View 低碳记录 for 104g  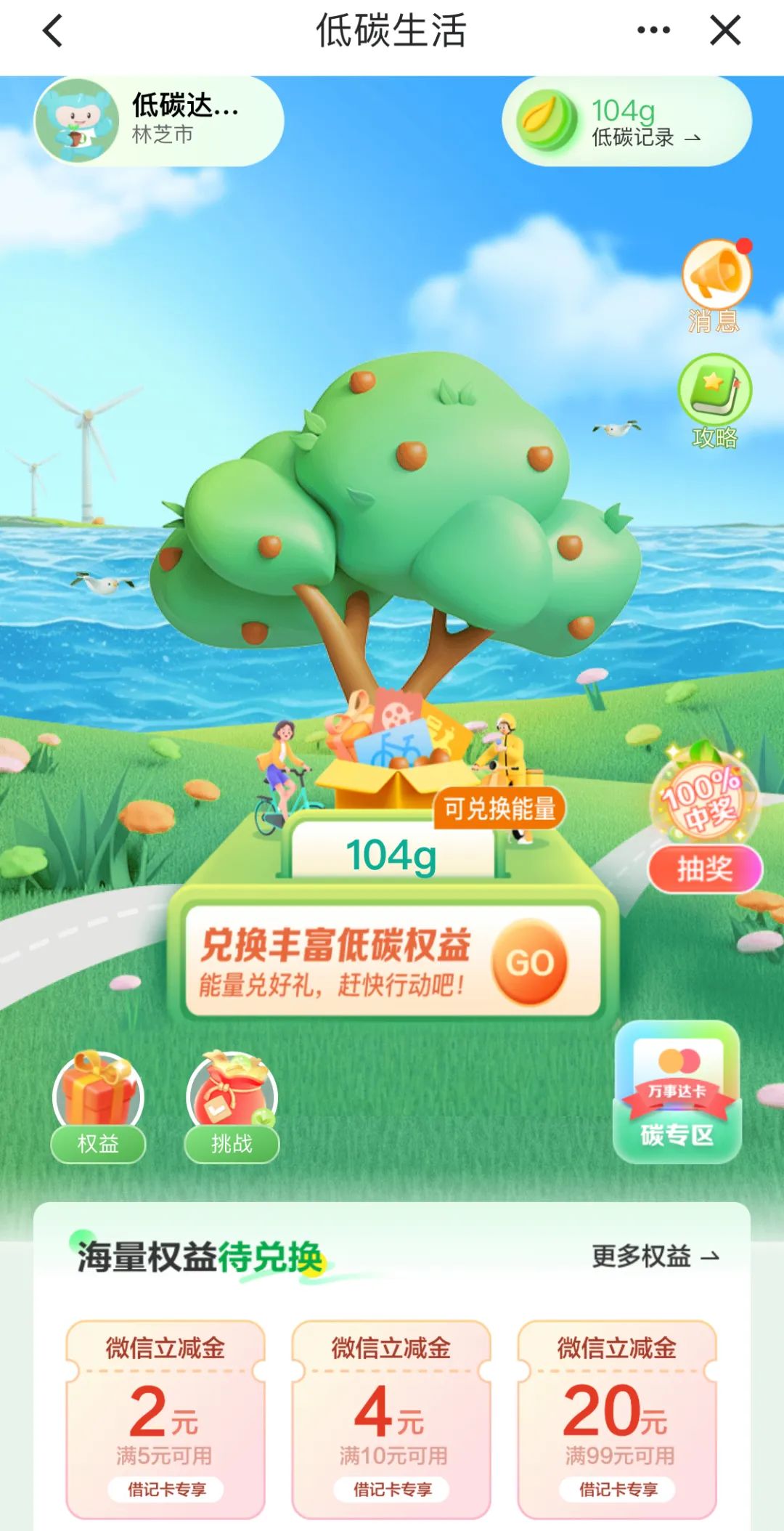[626, 122]
